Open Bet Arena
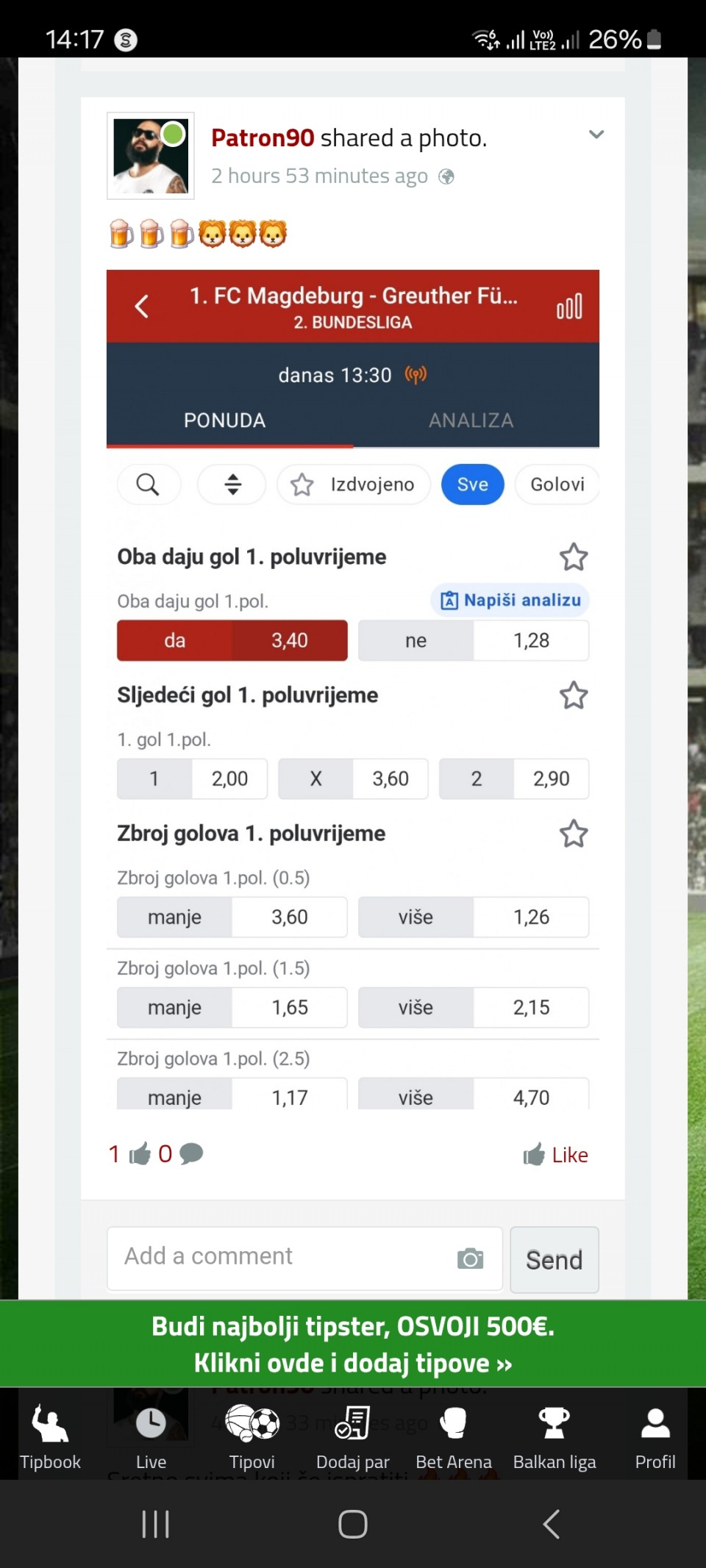This screenshot has height=1568, width=706. 453,1436
